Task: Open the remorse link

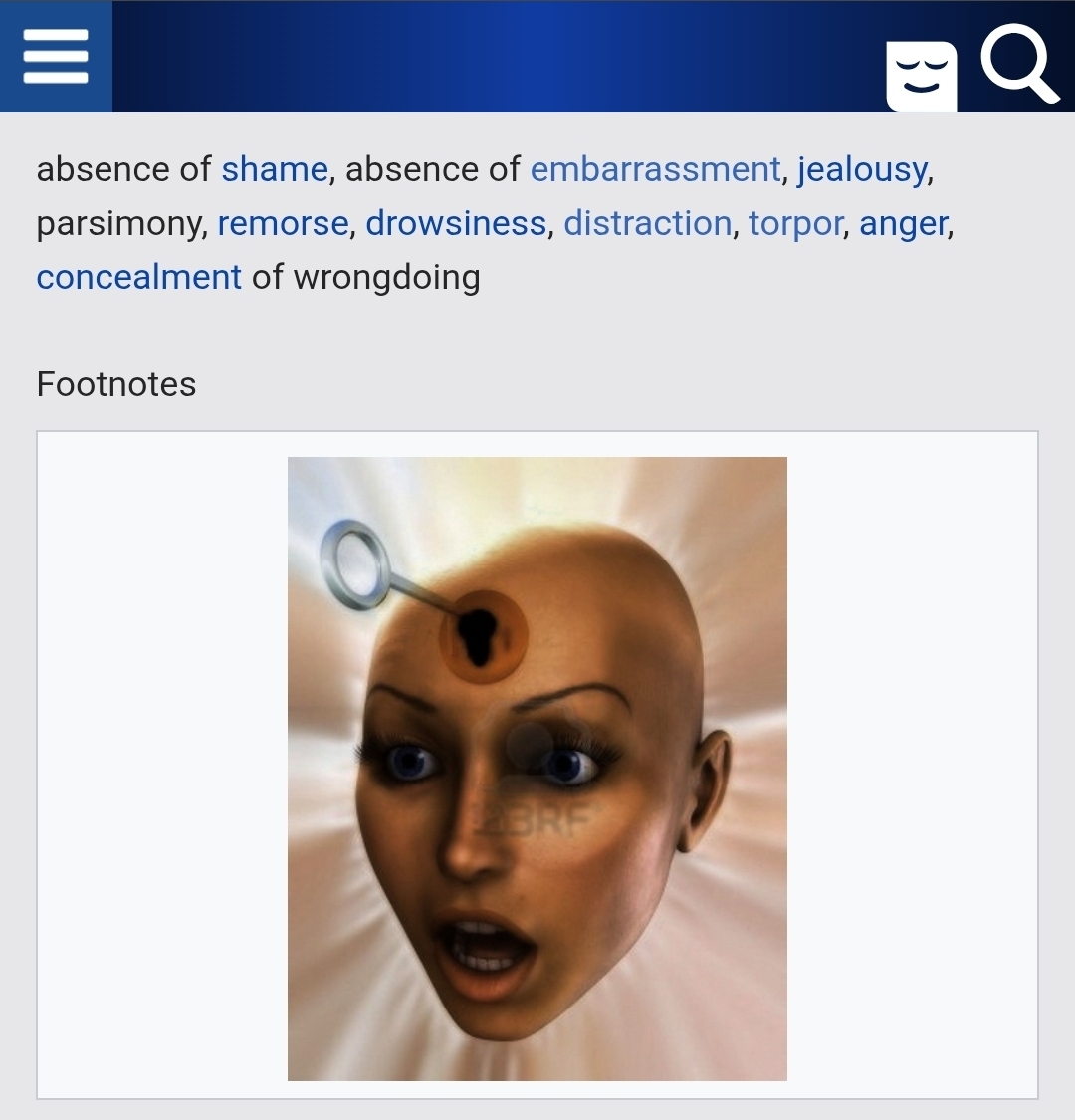Action: (283, 223)
